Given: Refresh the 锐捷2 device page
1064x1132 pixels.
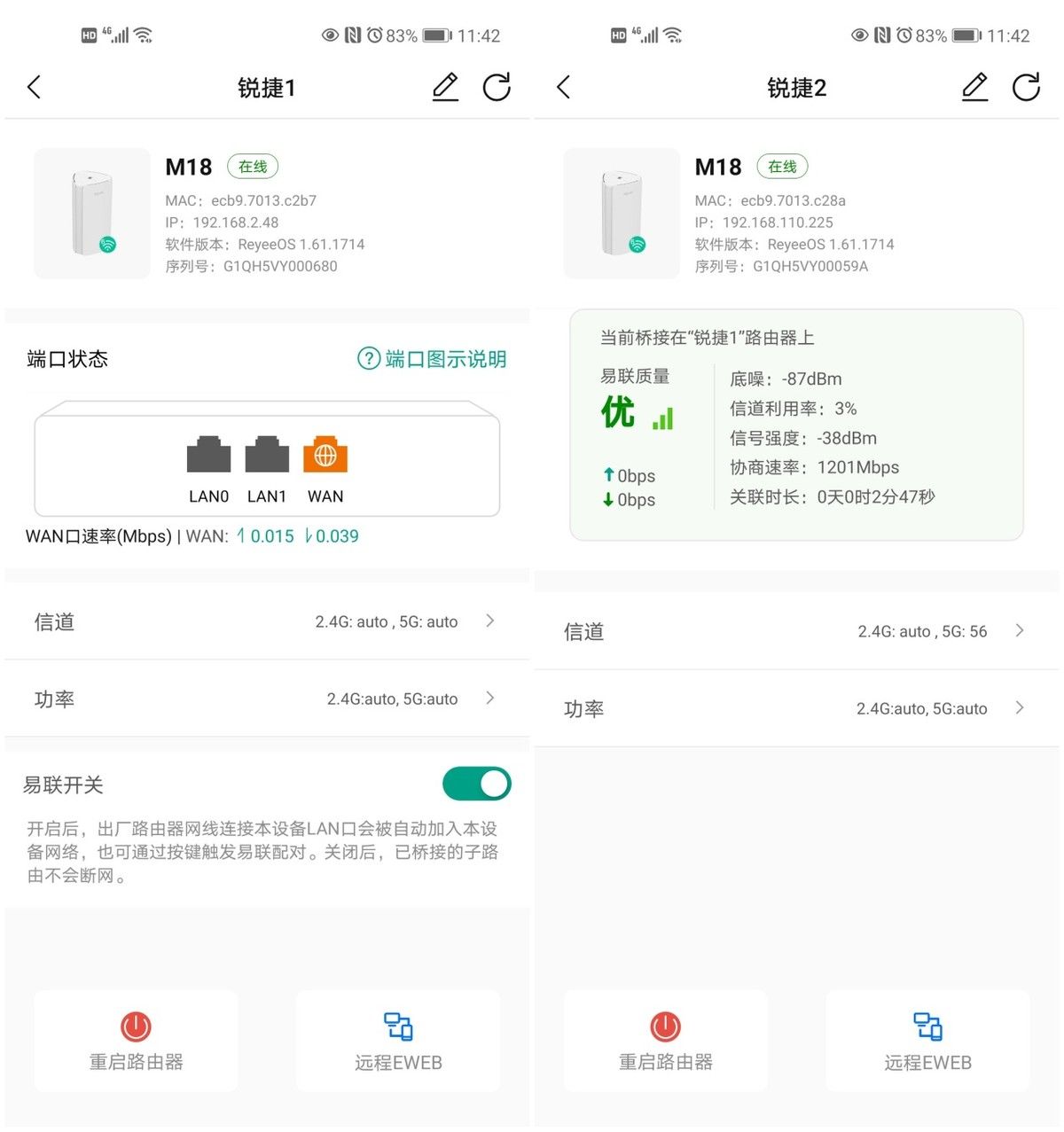Looking at the screenshot, I should 1026,87.
